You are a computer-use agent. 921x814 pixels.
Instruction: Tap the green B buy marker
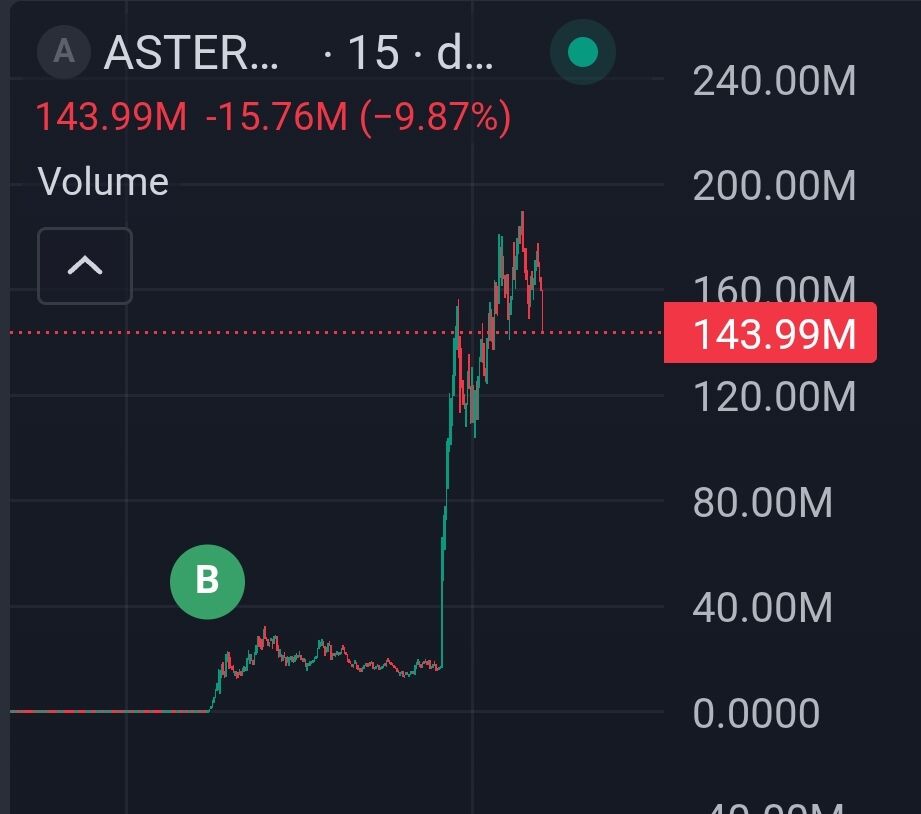207,580
